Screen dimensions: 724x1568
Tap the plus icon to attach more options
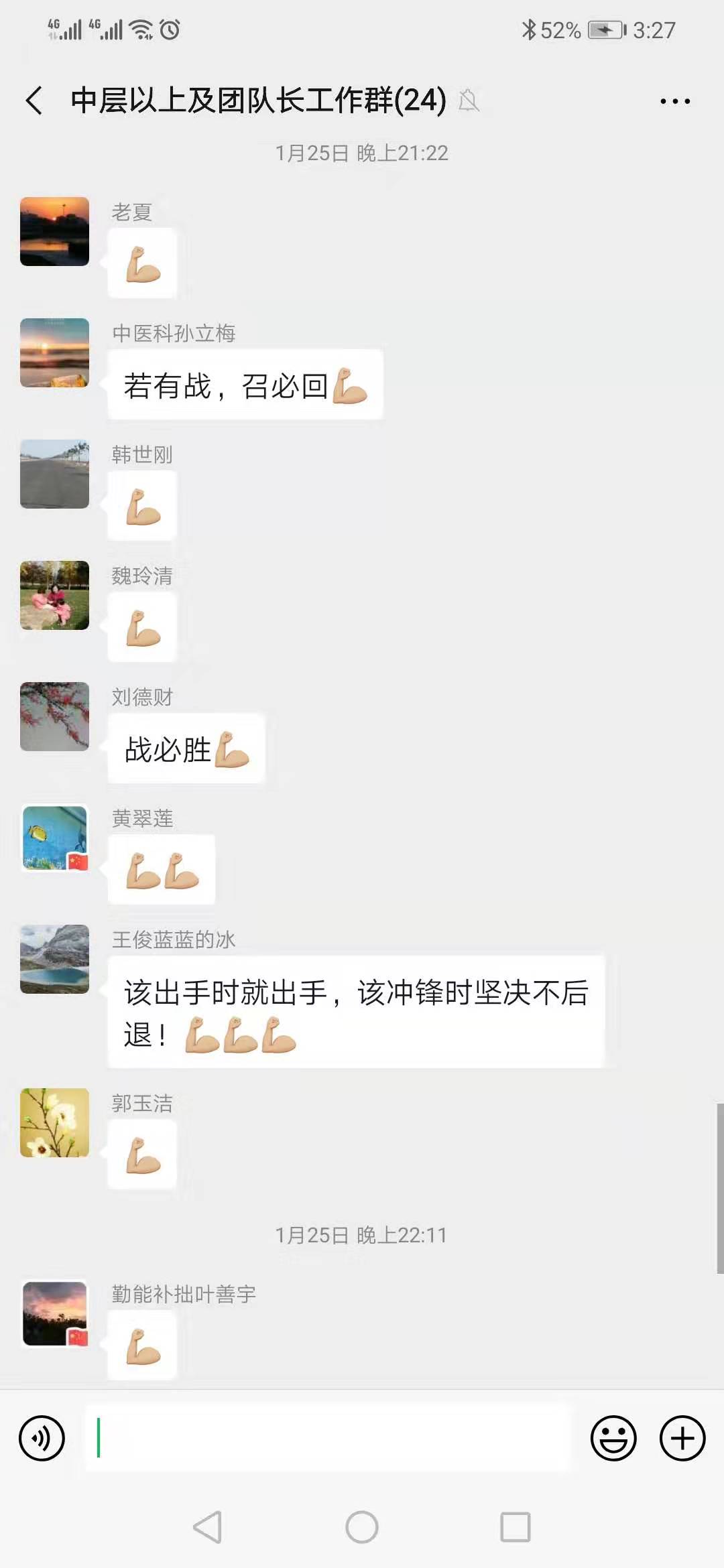pos(682,1437)
